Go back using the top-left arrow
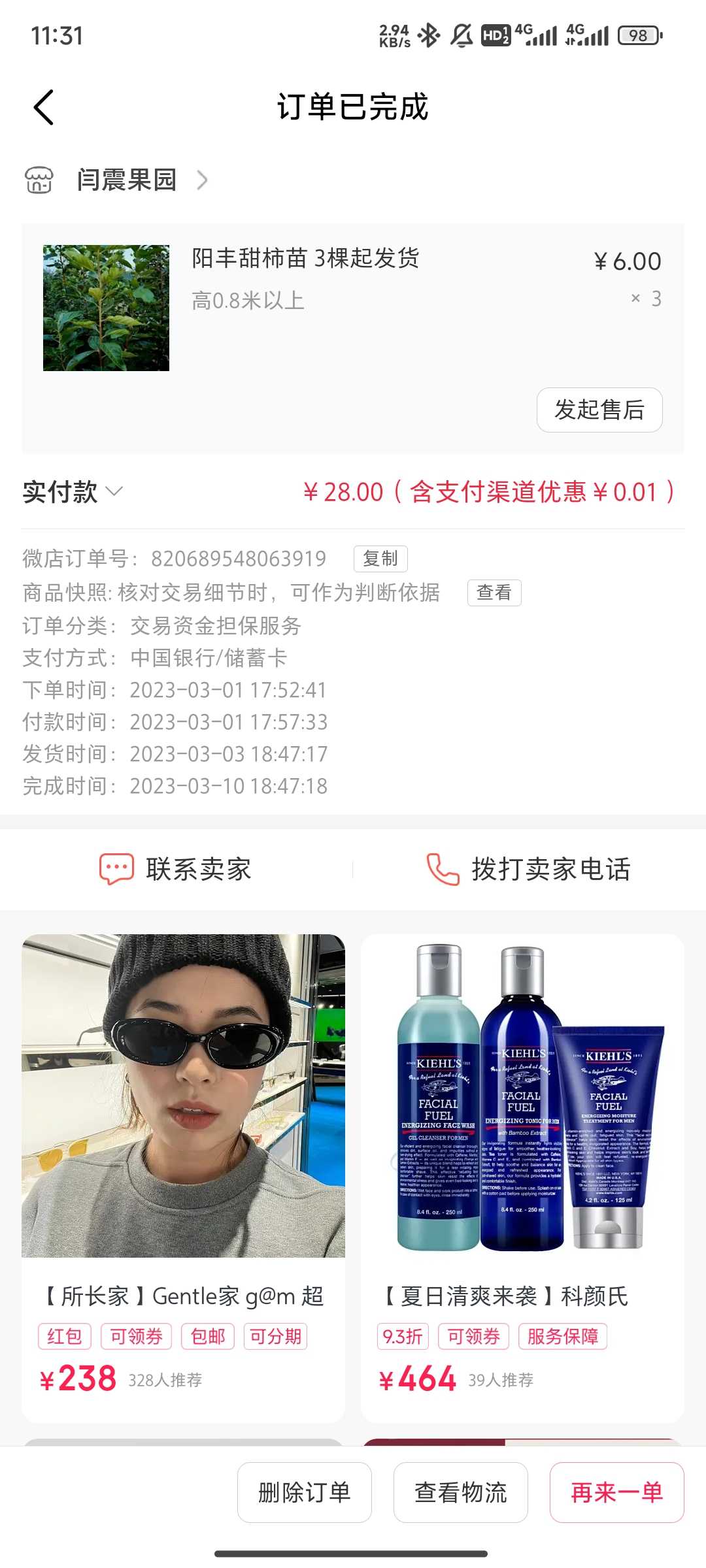 (44, 108)
